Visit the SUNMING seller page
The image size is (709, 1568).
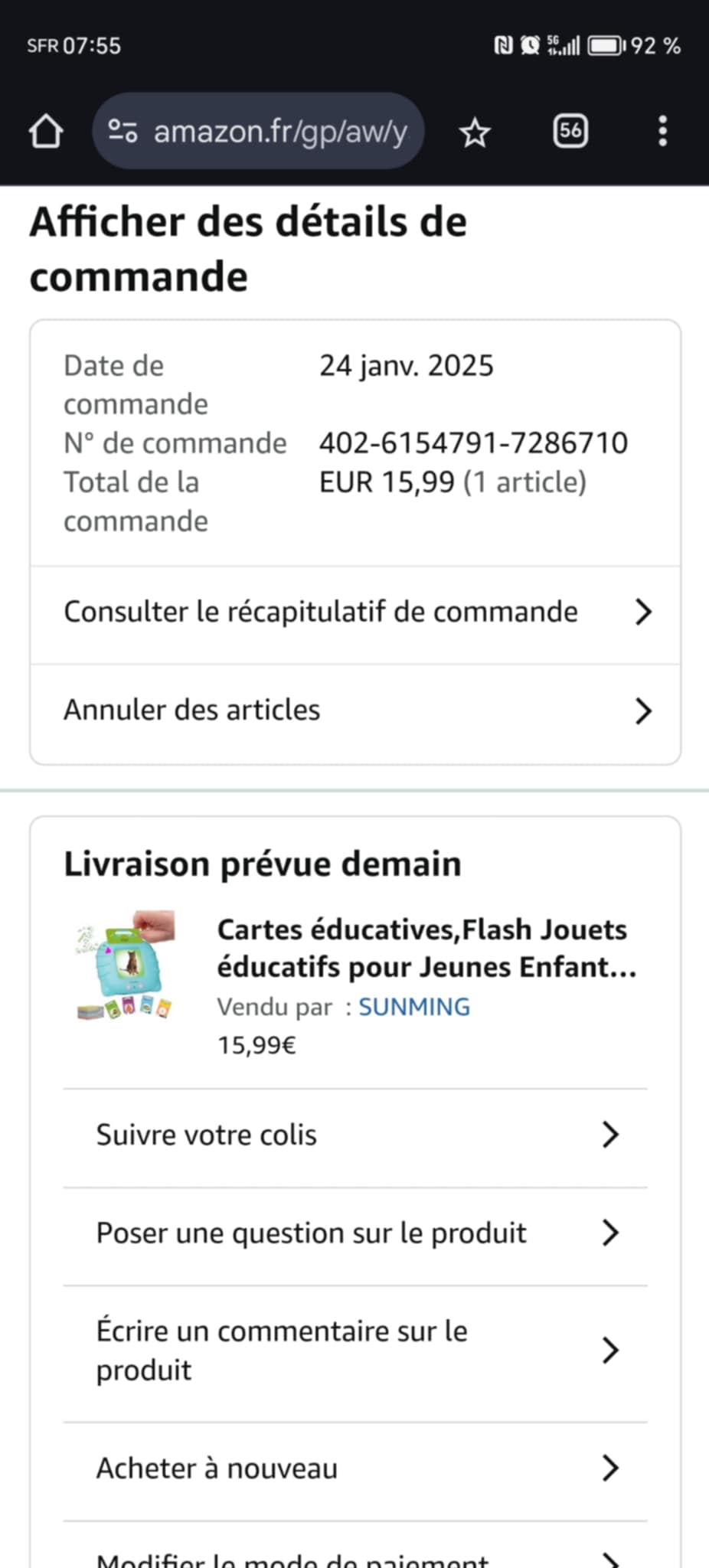pos(414,1007)
